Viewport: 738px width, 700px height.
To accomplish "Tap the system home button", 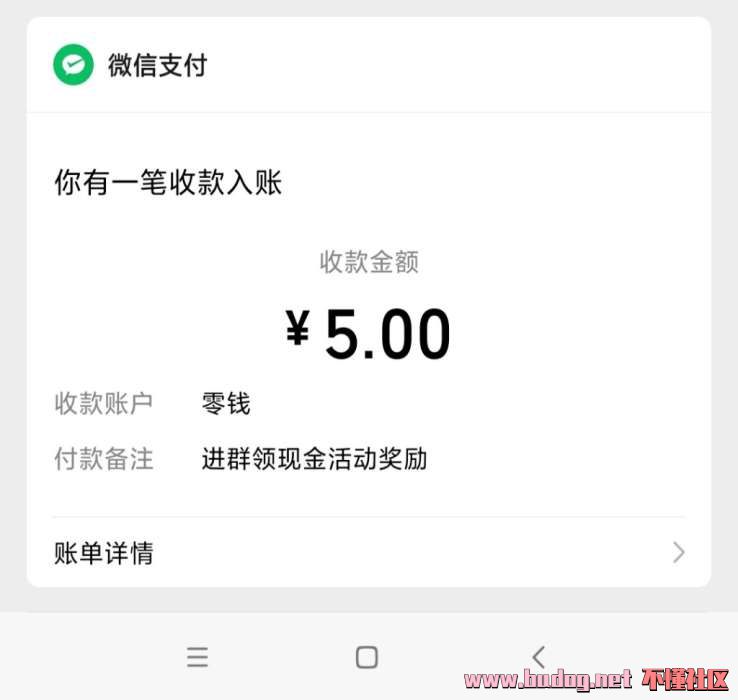I will tap(367, 657).
